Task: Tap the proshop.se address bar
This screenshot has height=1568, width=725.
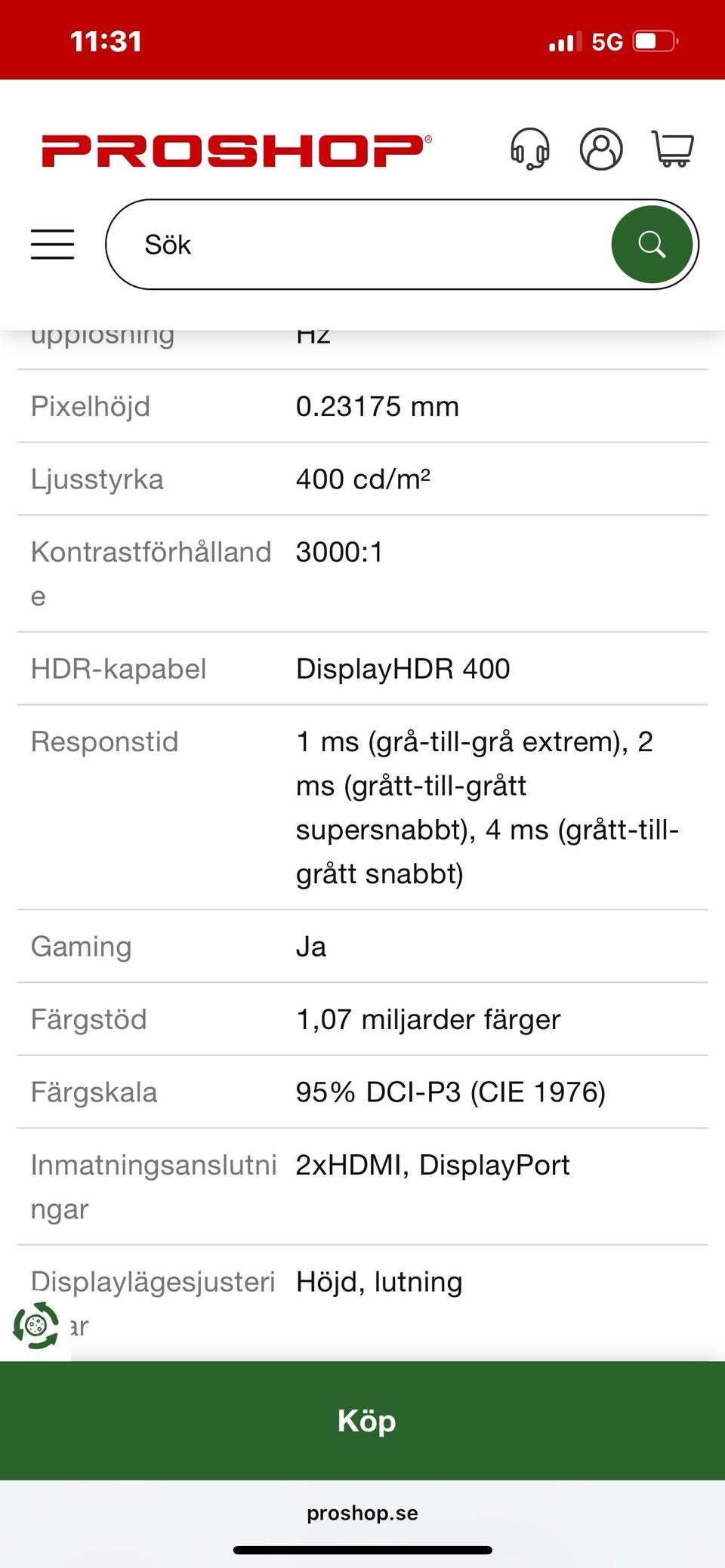Action: coord(362,1513)
